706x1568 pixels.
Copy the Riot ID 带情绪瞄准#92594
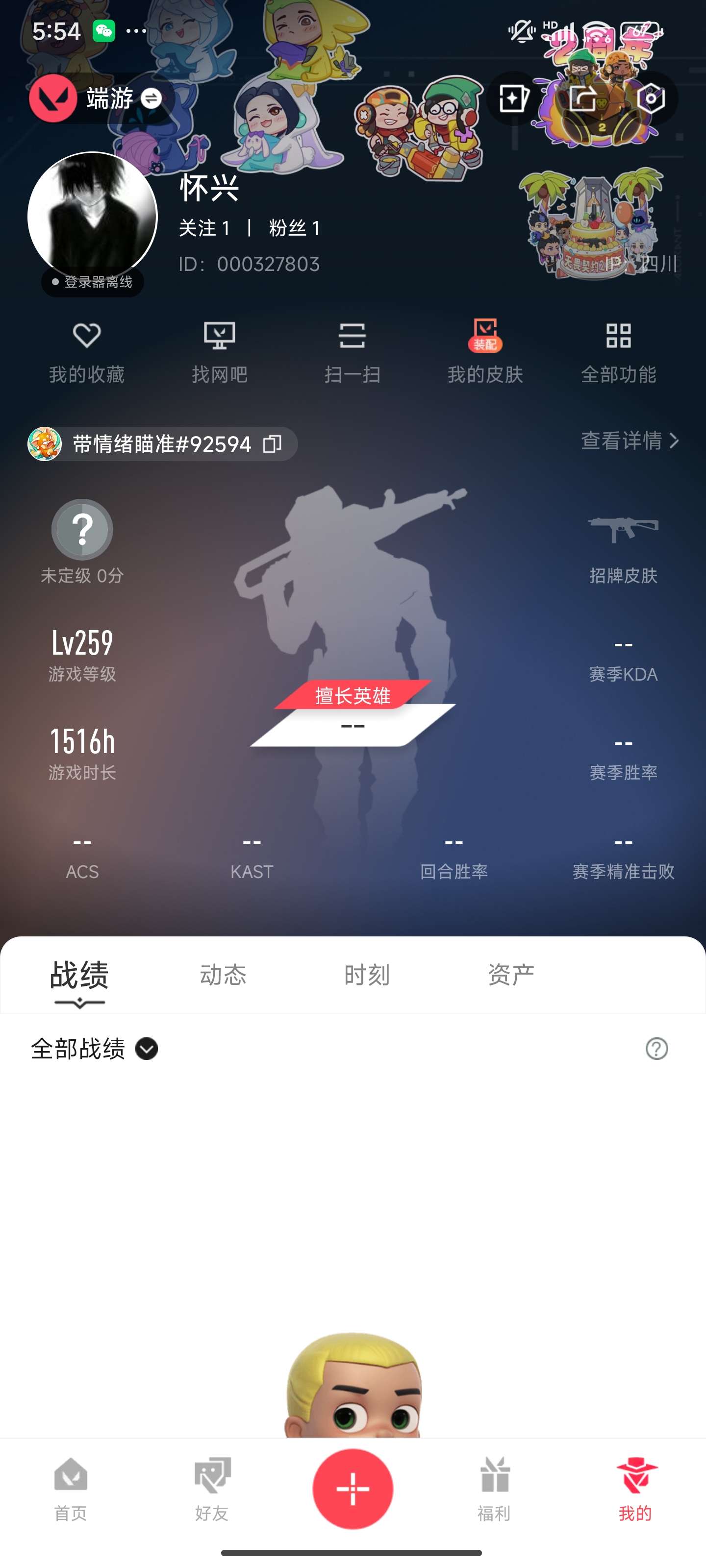coord(272,444)
